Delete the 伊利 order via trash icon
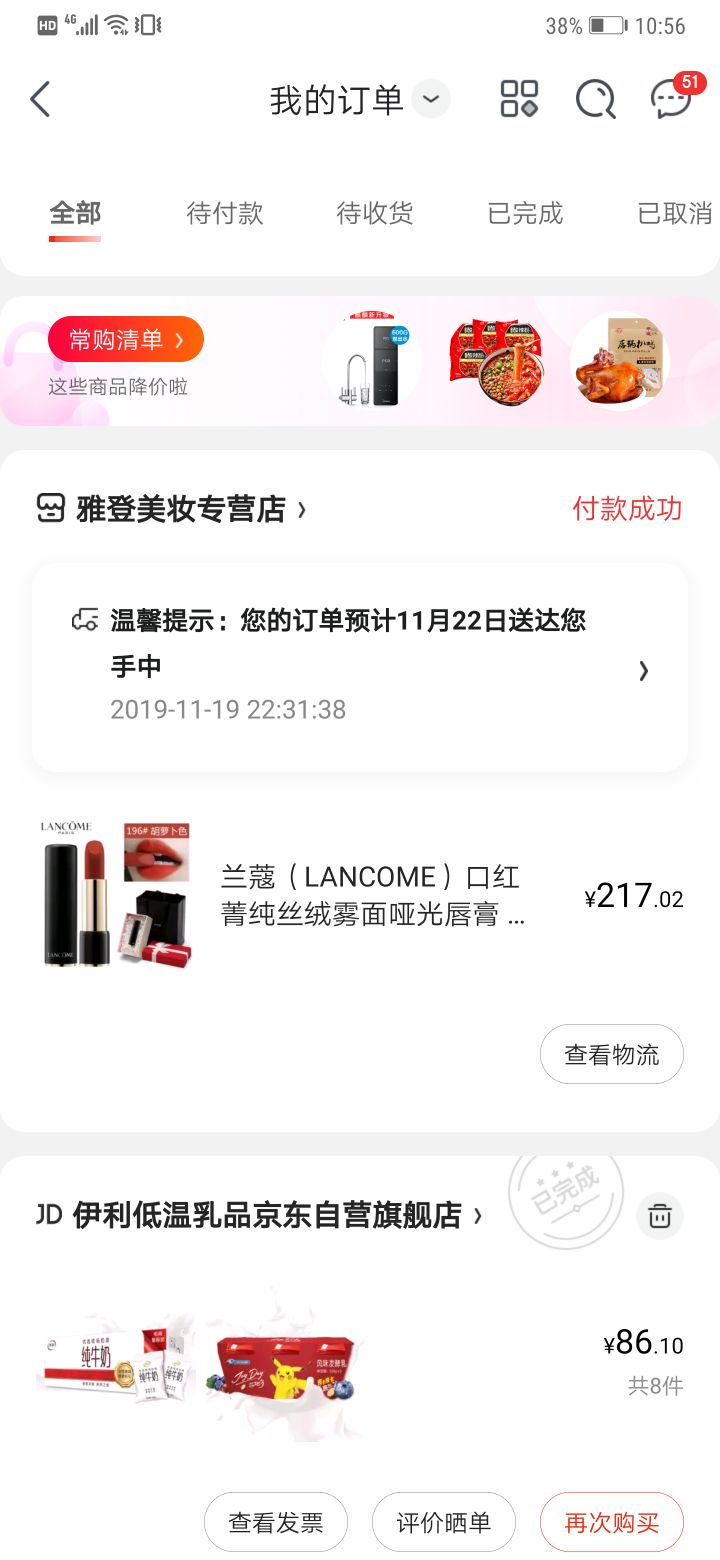This screenshot has width=720, height=1560. [x=660, y=1215]
